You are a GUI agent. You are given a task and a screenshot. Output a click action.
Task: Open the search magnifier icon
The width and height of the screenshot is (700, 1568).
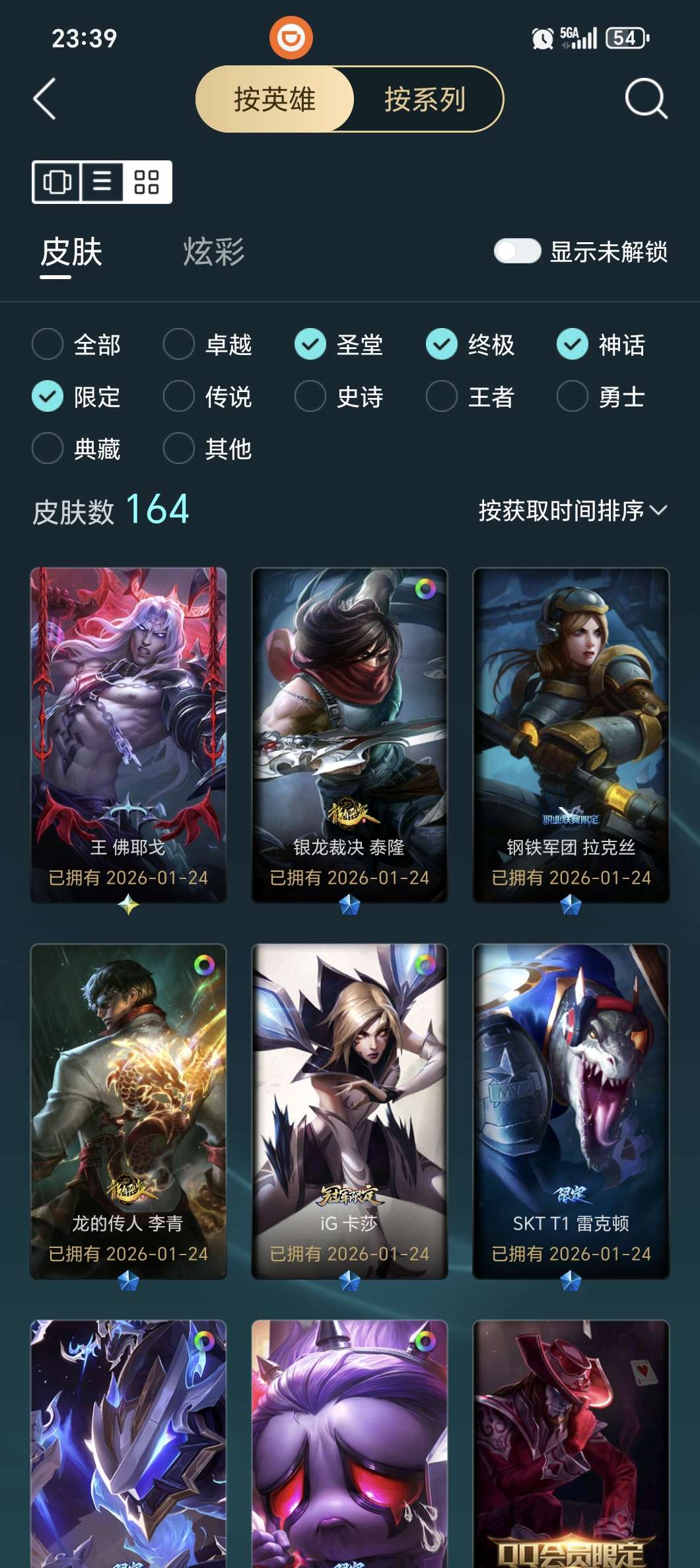[645, 100]
